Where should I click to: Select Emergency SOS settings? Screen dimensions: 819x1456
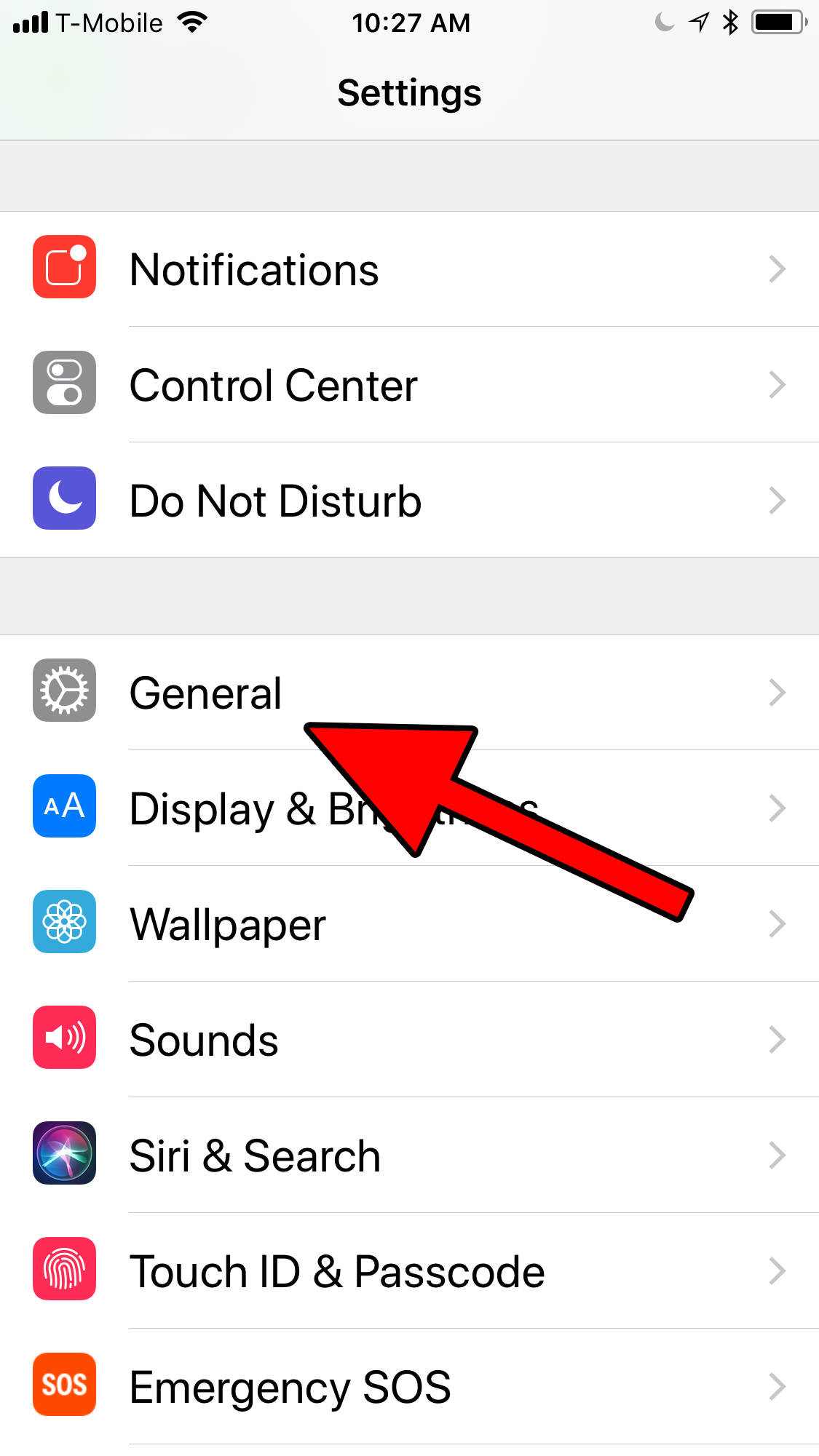coord(290,1387)
